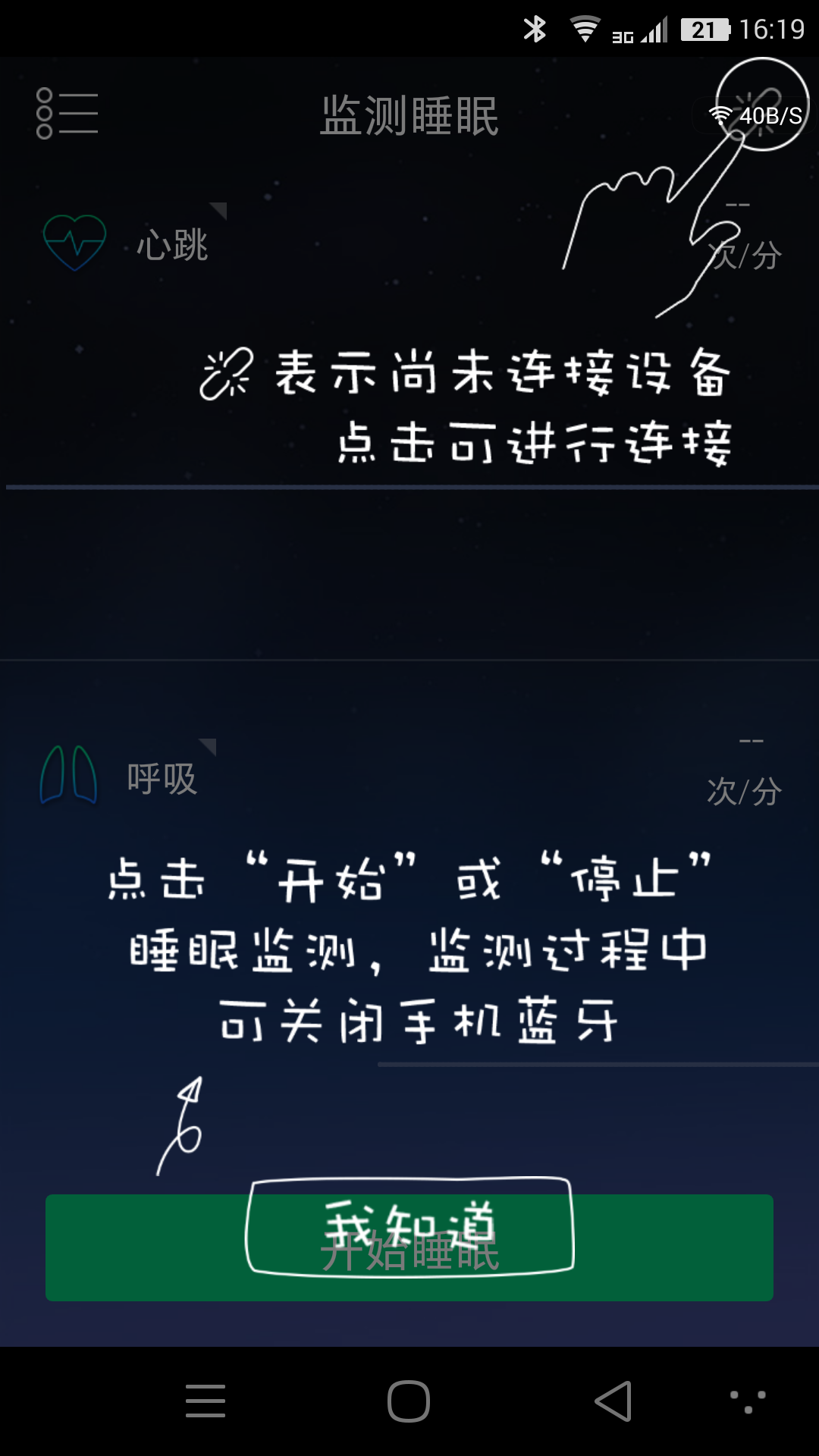Screen dimensions: 819x1456
Task: Tap the device connection link icon
Action: (x=761, y=105)
